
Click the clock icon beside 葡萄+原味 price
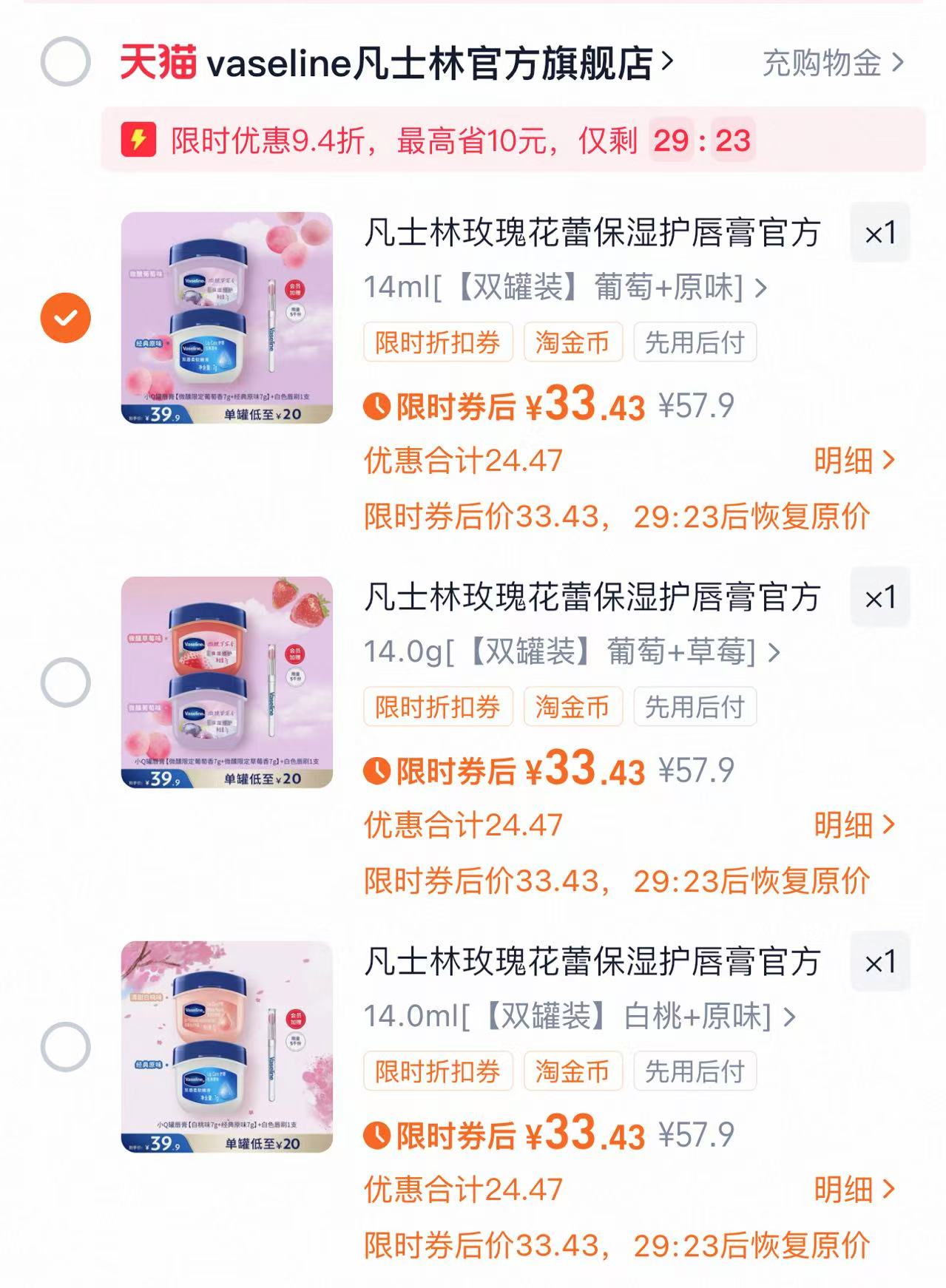tap(376, 407)
